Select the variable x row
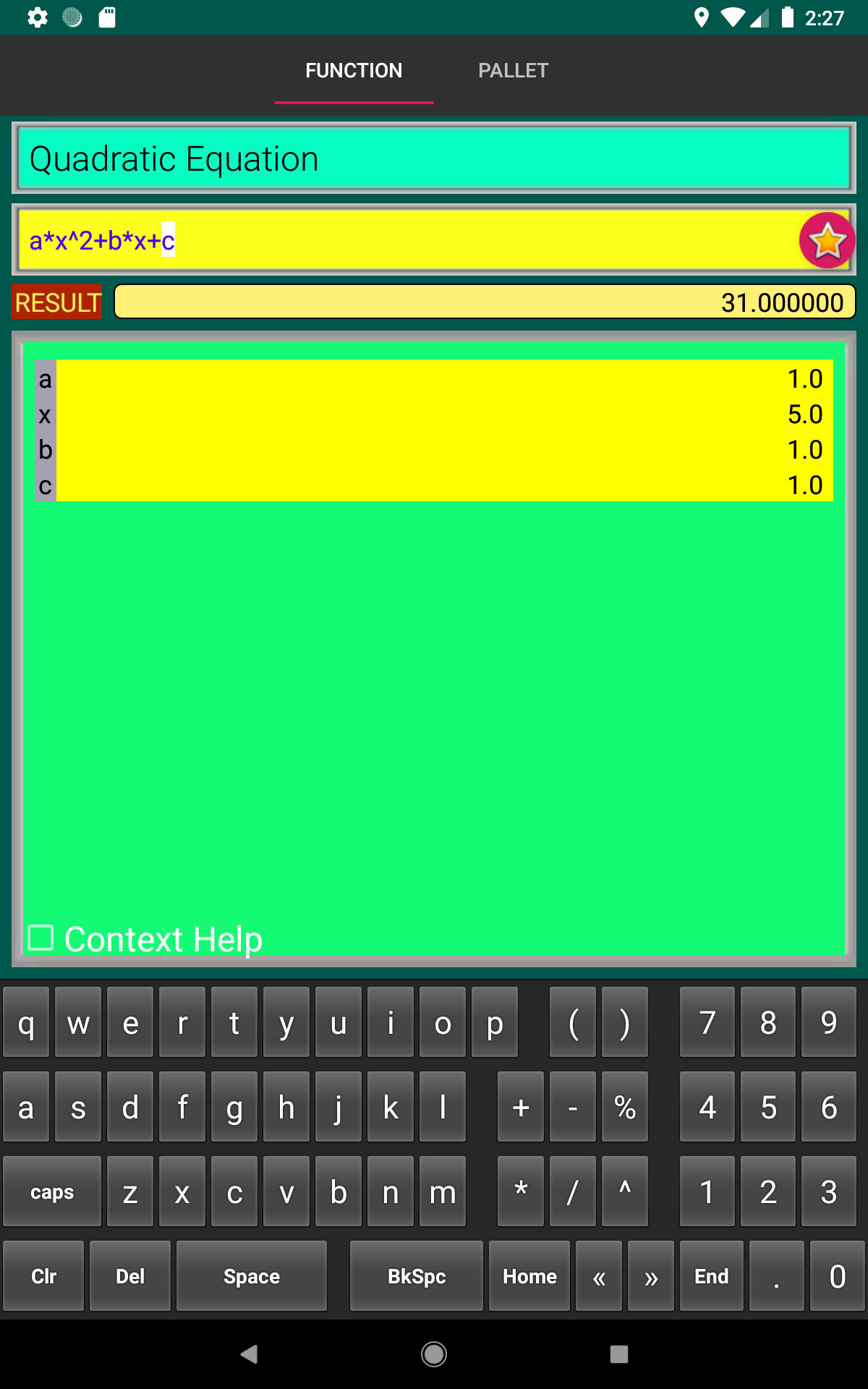 point(434,415)
